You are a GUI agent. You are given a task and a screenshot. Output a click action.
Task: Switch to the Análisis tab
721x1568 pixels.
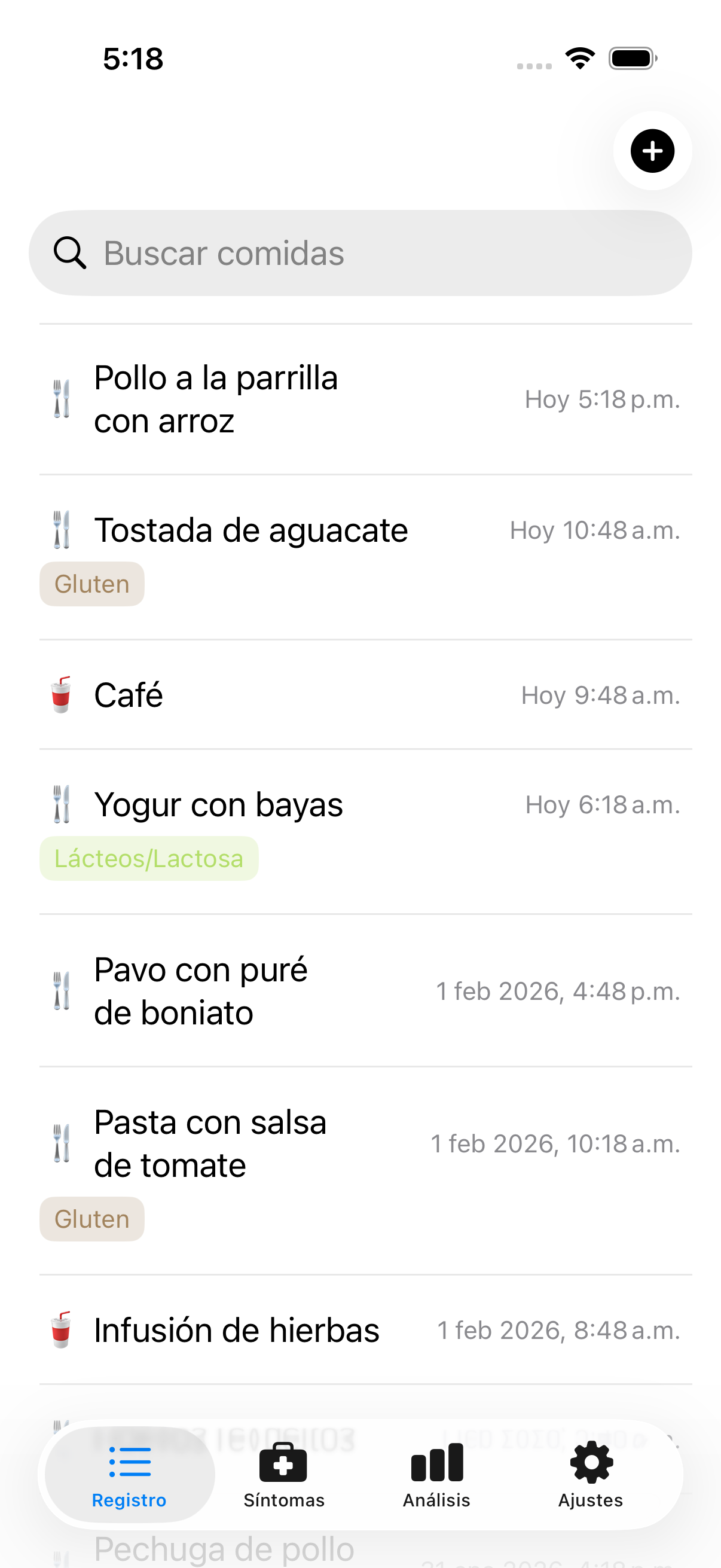tap(437, 1479)
